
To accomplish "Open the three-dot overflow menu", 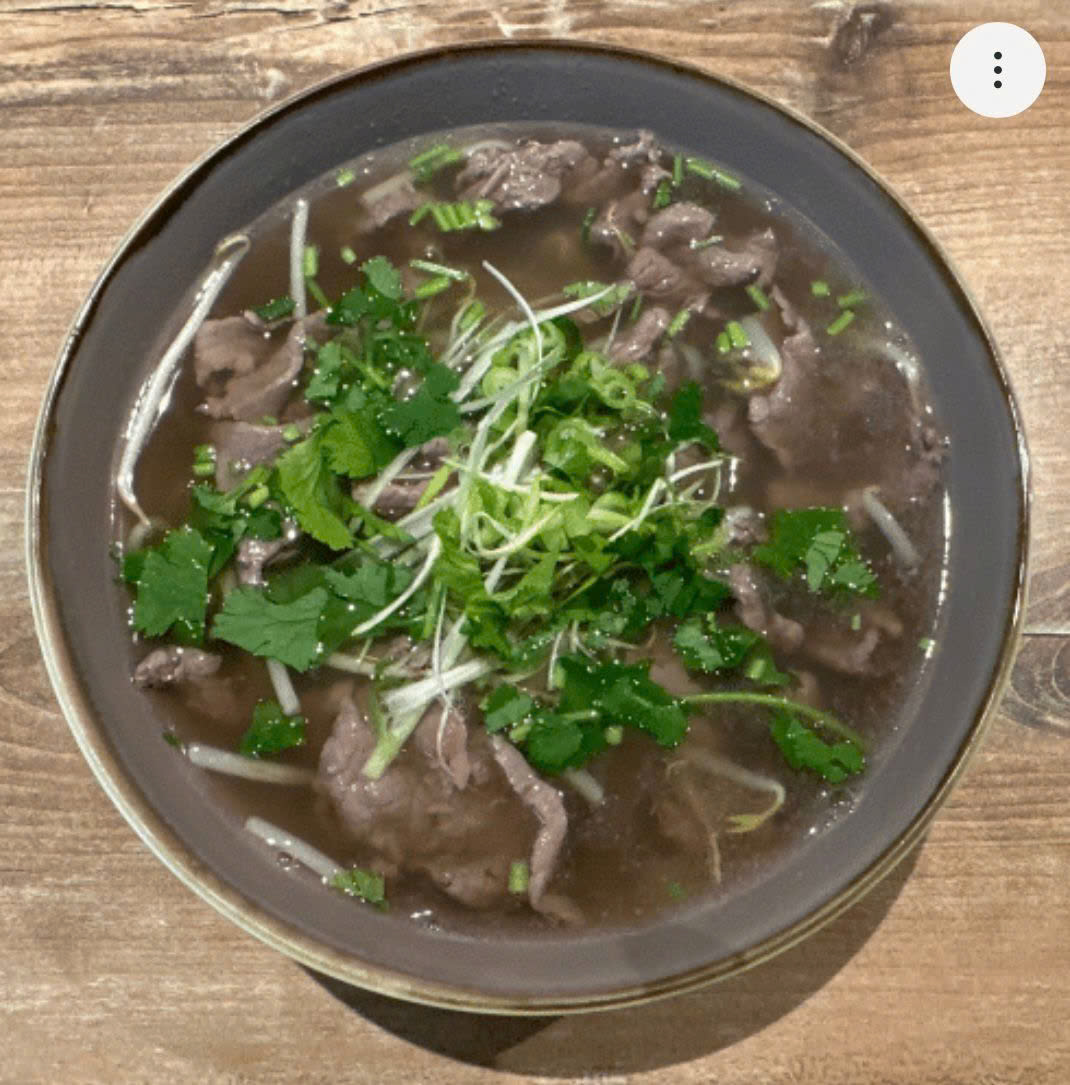I will click(x=997, y=70).
